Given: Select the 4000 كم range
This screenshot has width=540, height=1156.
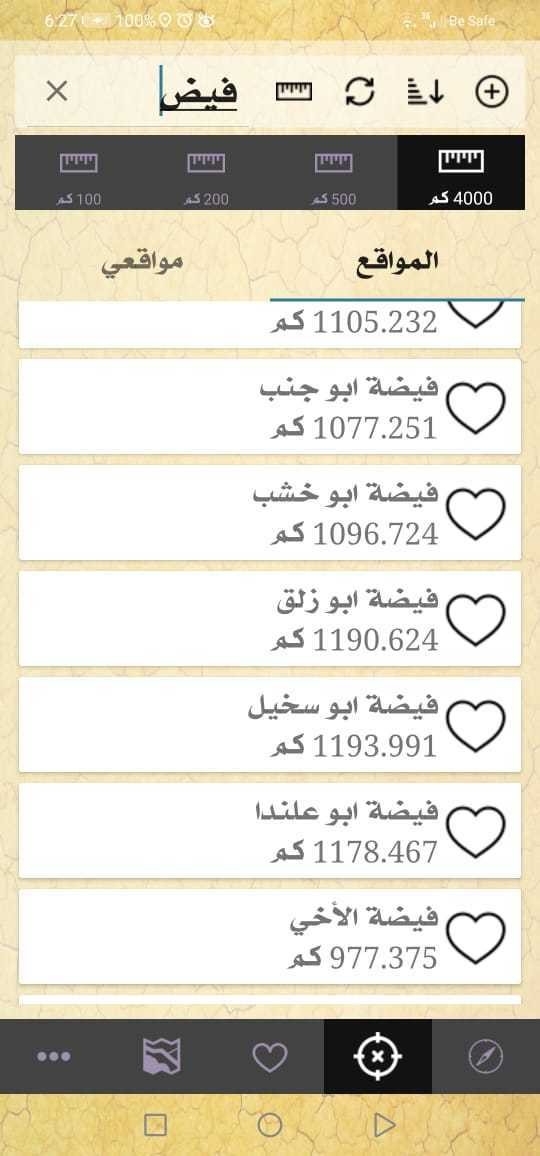Looking at the screenshot, I should [x=461, y=173].
